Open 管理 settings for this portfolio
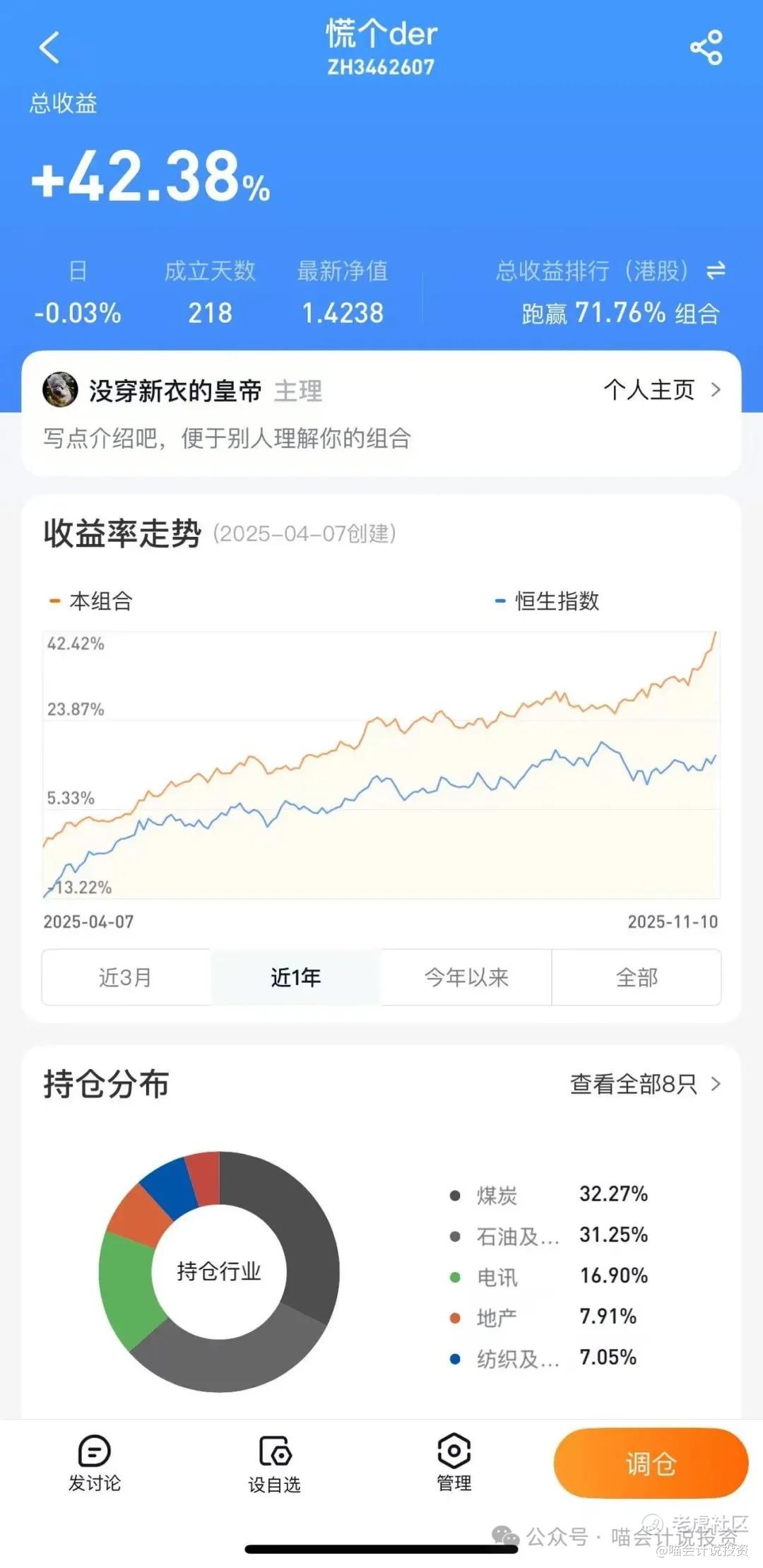The image size is (763, 1568). tap(454, 1462)
